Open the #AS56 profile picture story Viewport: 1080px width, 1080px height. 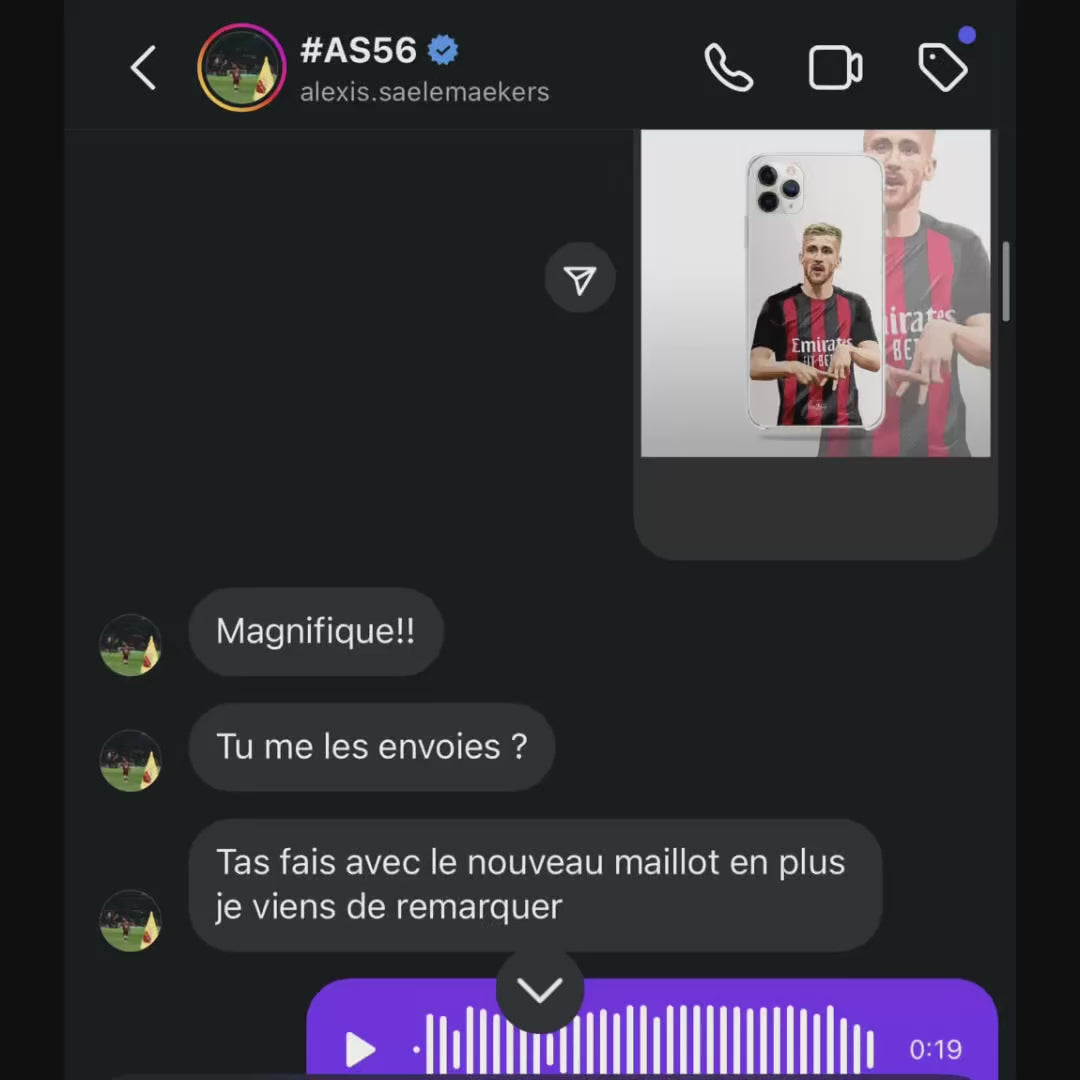coord(241,68)
